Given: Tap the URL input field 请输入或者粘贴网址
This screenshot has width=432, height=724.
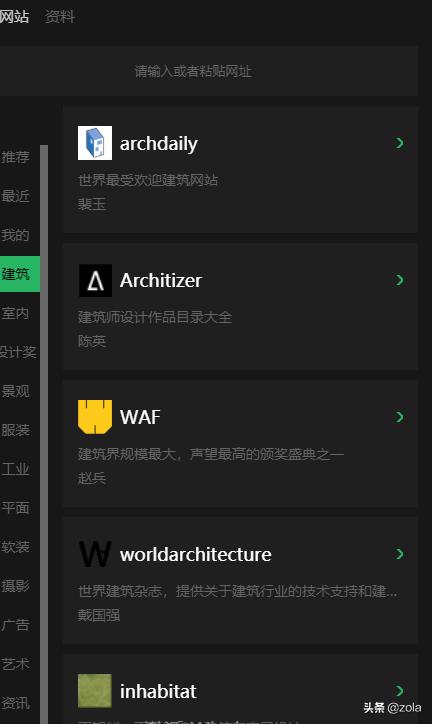Looking at the screenshot, I should [x=209, y=71].
